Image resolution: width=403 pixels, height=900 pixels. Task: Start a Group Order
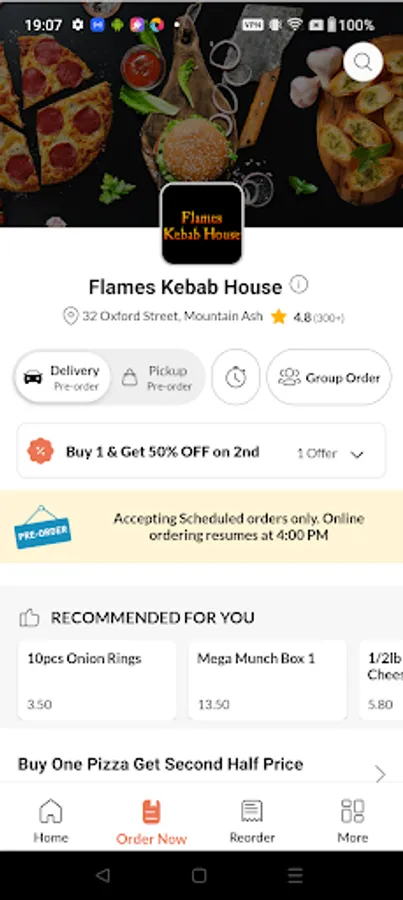pyautogui.click(x=329, y=377)
